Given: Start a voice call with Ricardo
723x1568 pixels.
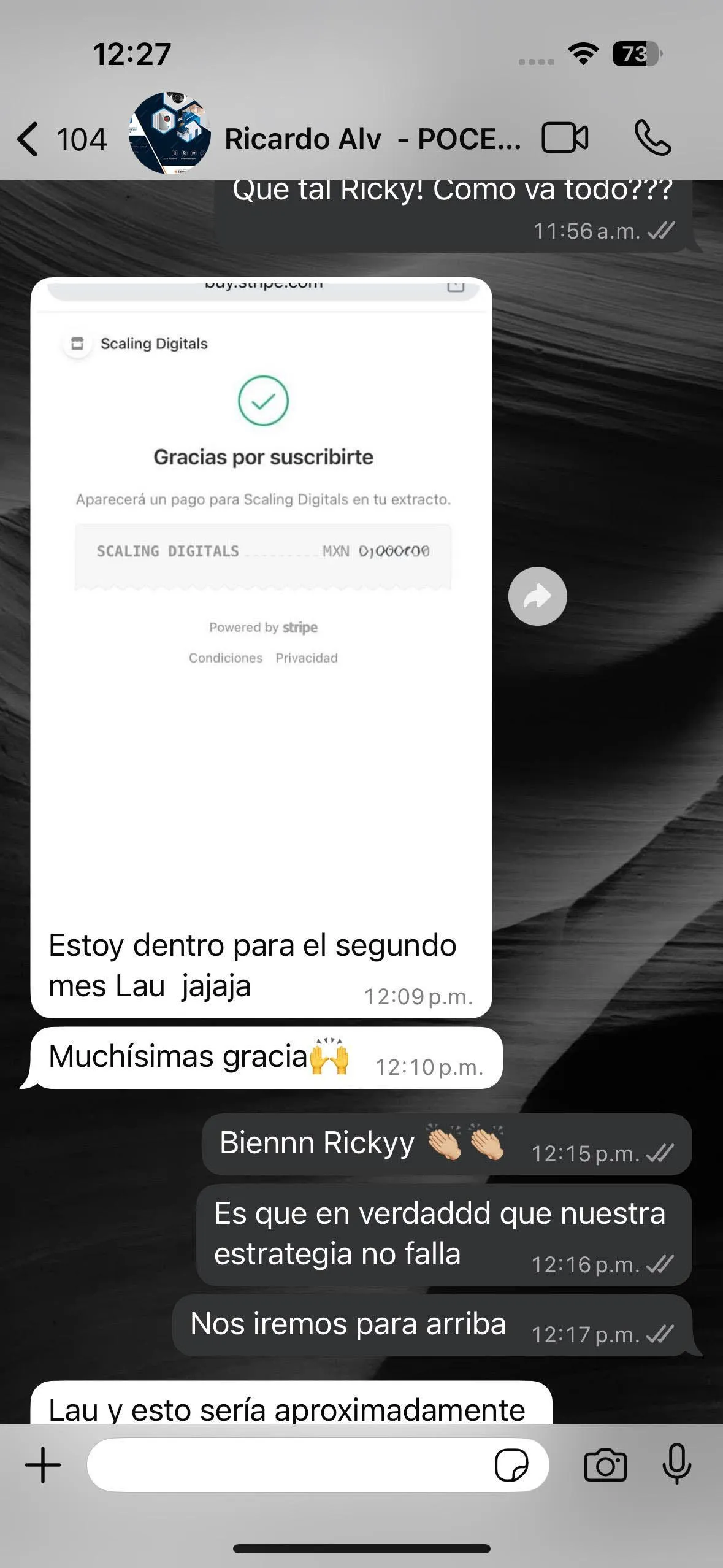Looking at the screenshot, I should (653, 137).
